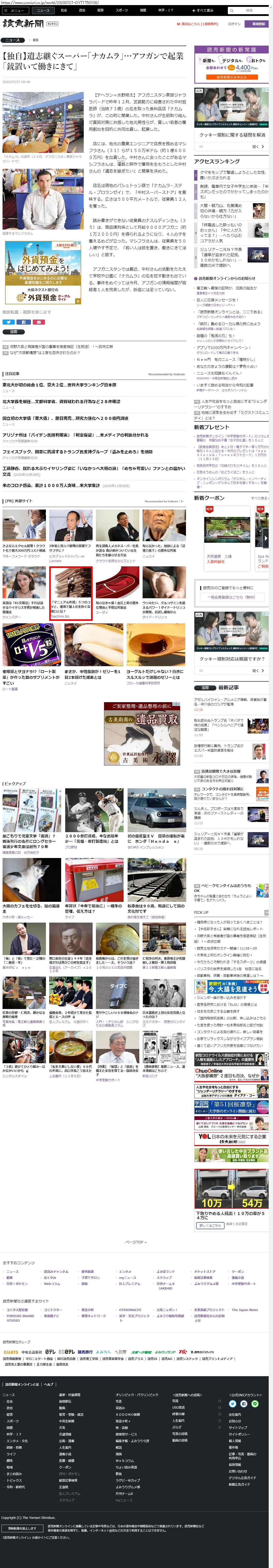Read 東北大が初の総合1位 ranking article
Screen dimensions: 273x1568
pyautogui.click(x=60, y=385)
